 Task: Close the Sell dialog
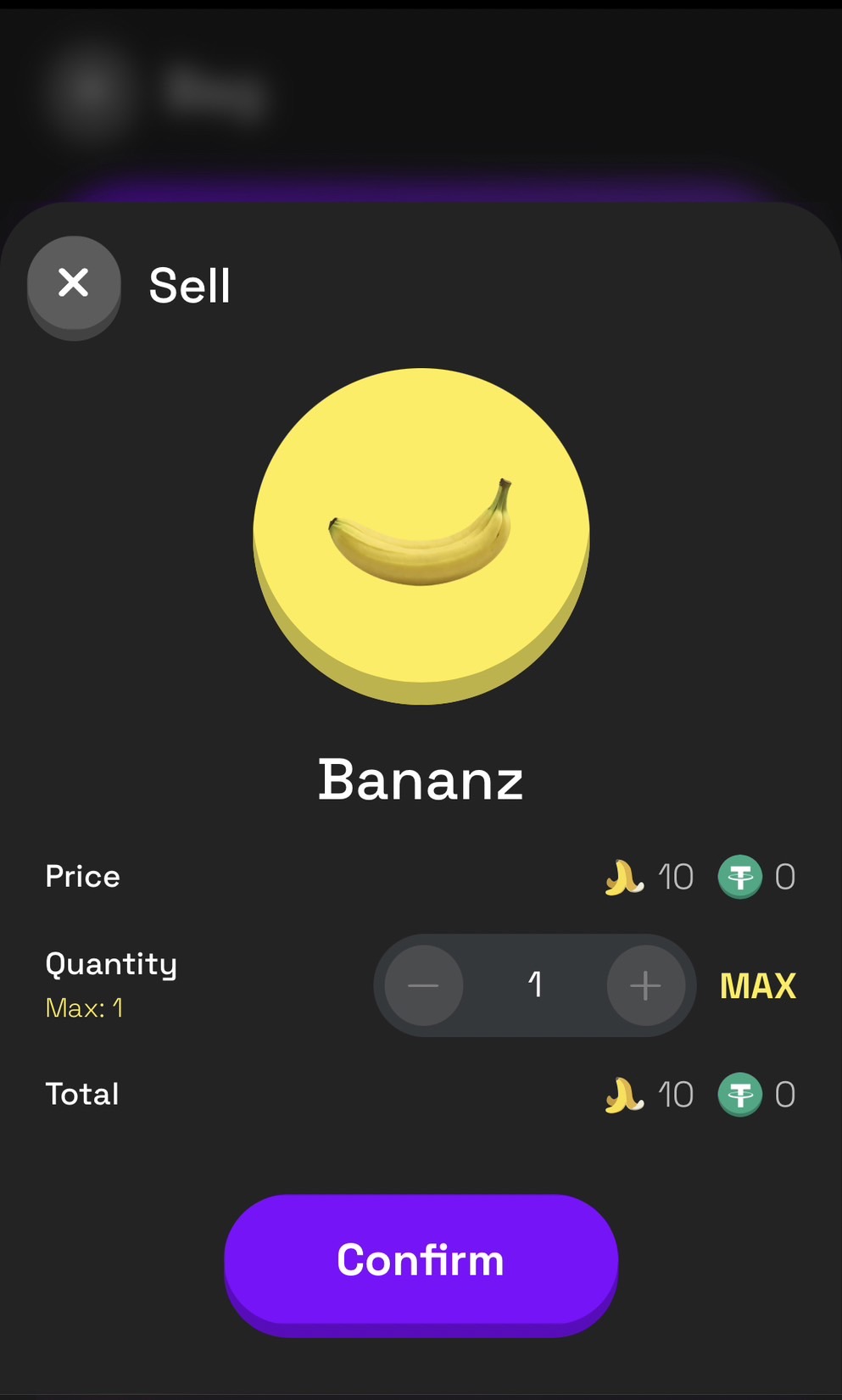[74, 287]
